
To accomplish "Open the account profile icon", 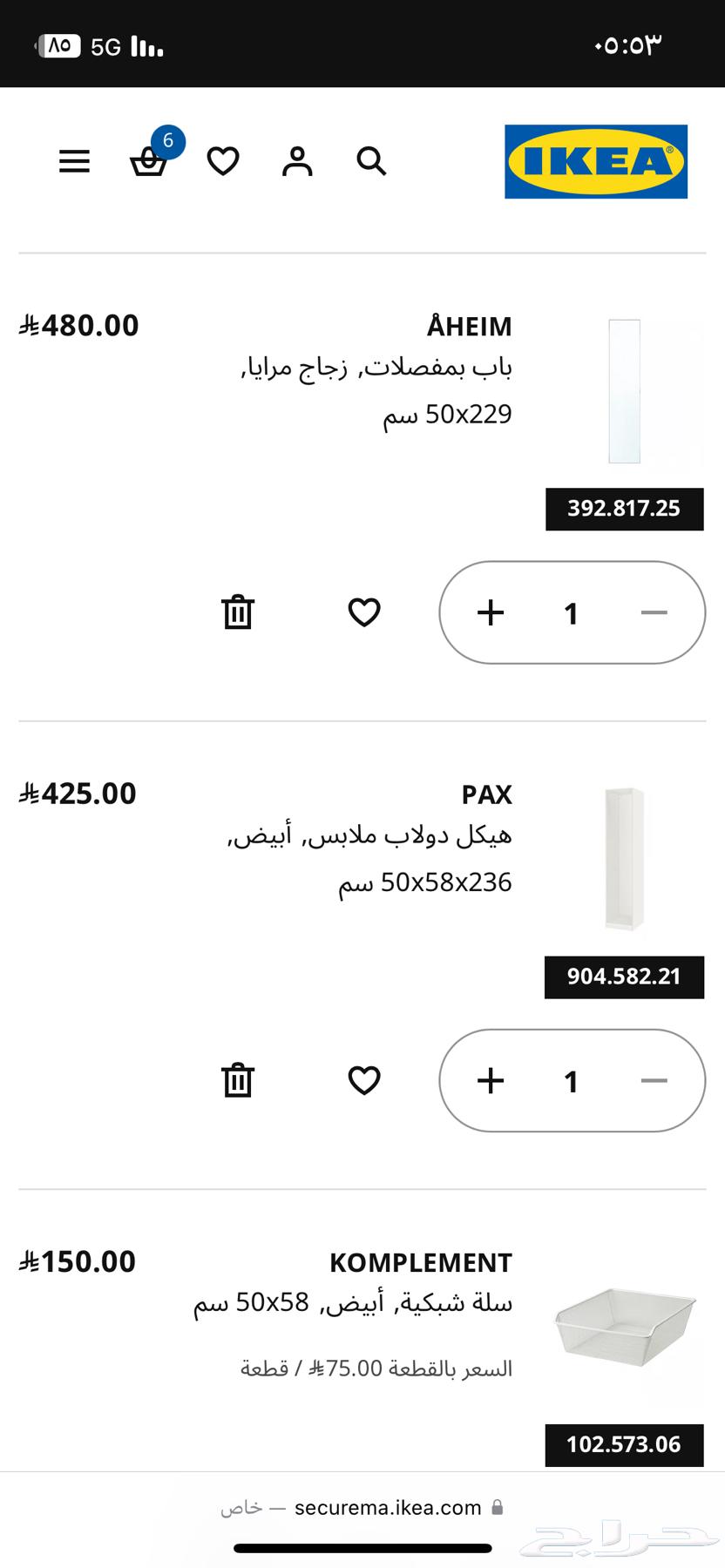I will 297,161.
